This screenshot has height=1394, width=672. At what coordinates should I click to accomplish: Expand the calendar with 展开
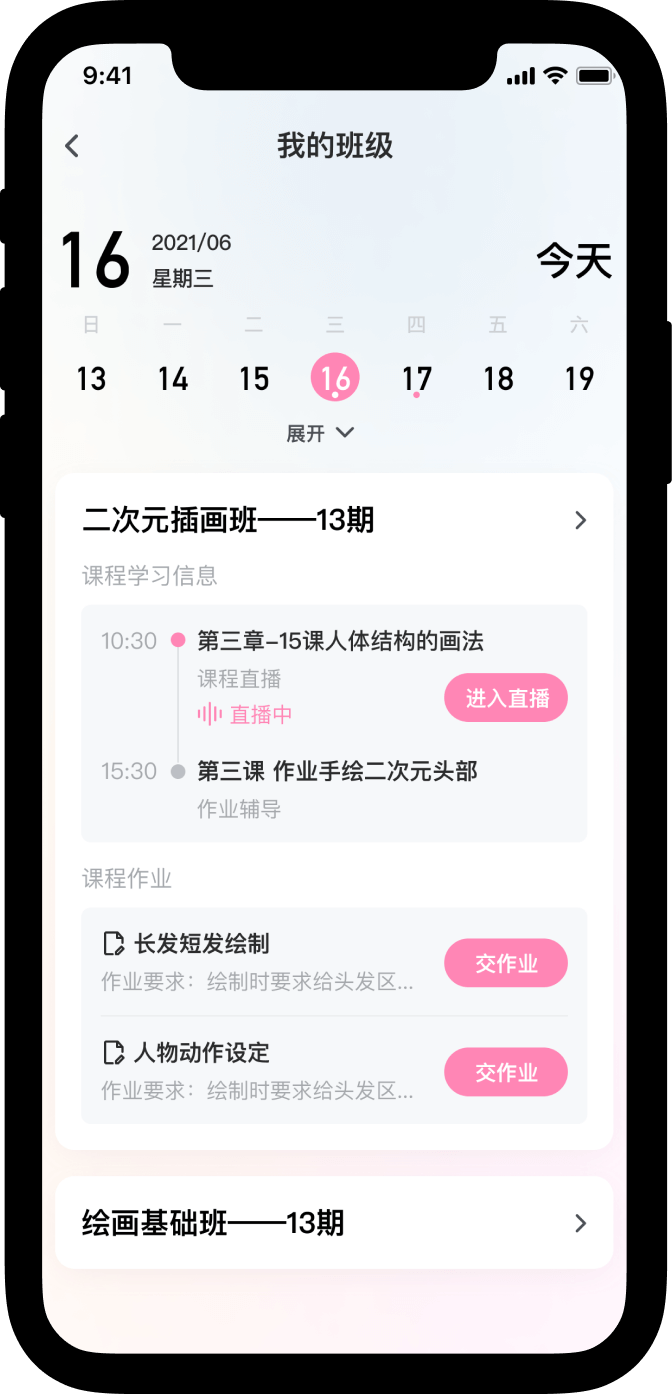pyautogui.click(x=320, y=433)
